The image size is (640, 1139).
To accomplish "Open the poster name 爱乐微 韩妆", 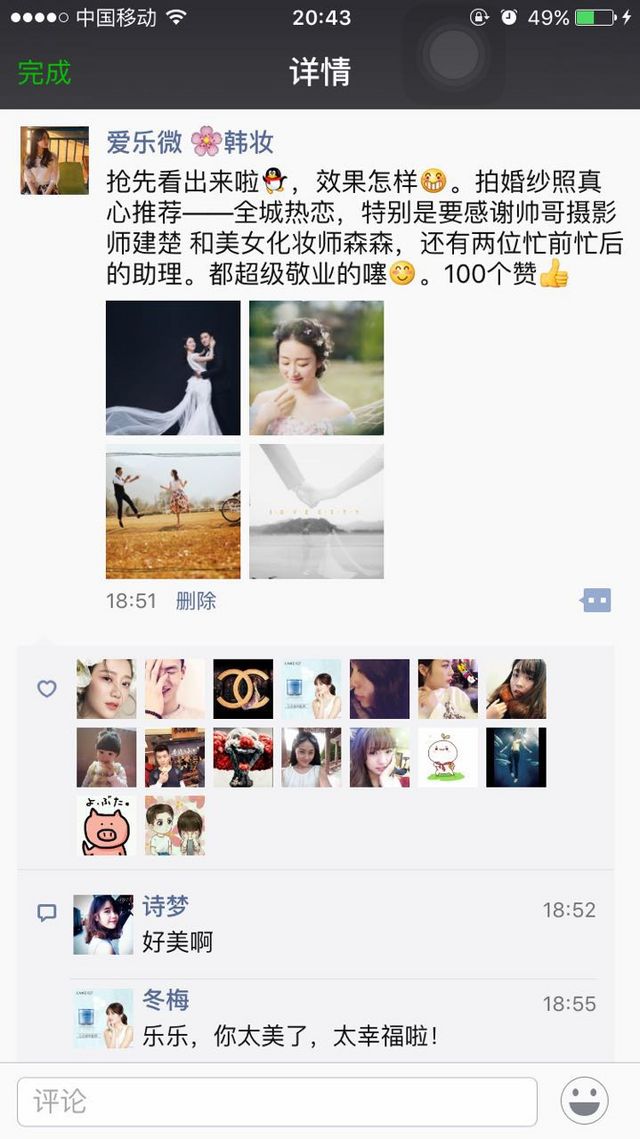I will click(190, 142).
